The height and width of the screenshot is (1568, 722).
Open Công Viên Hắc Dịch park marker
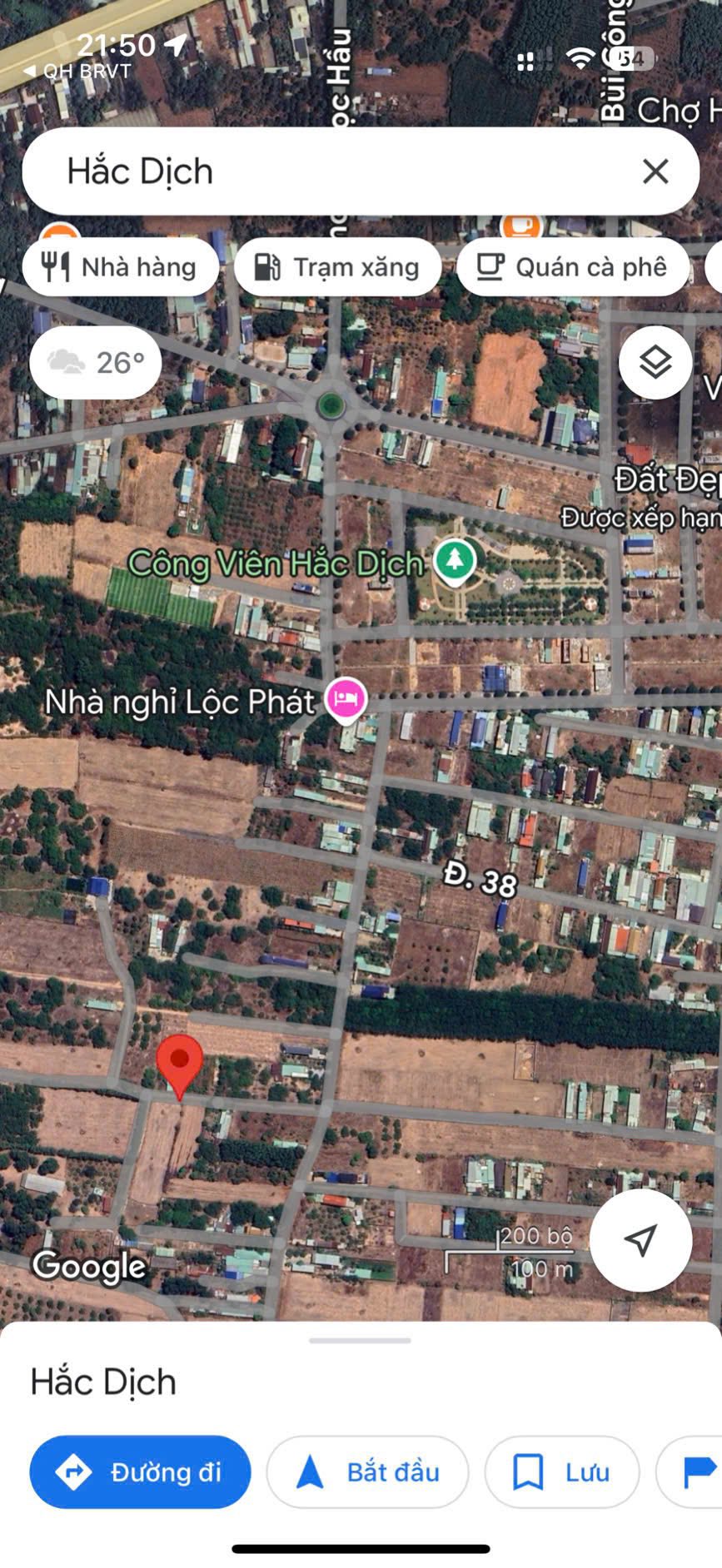click(454, 561)
